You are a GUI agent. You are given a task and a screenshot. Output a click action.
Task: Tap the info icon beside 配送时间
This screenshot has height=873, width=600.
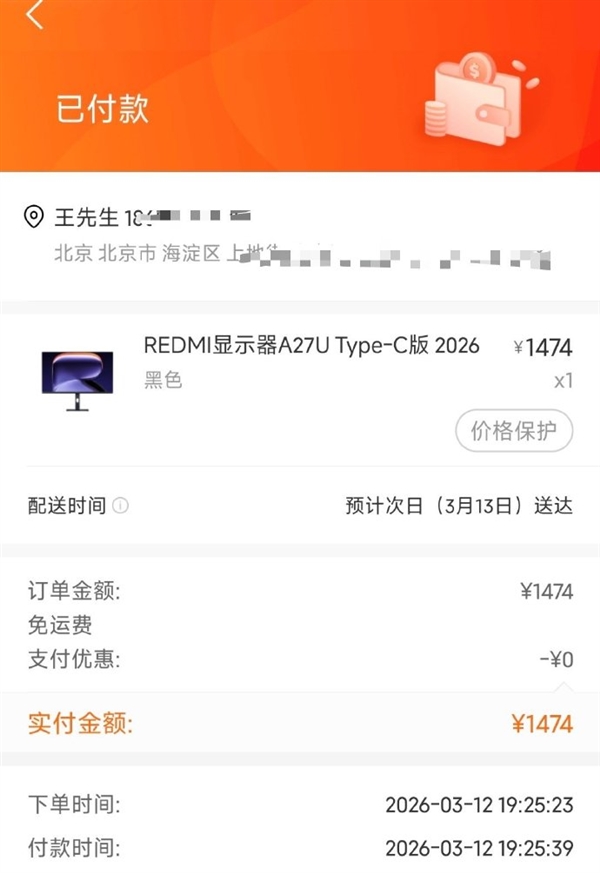pos(121,506)
